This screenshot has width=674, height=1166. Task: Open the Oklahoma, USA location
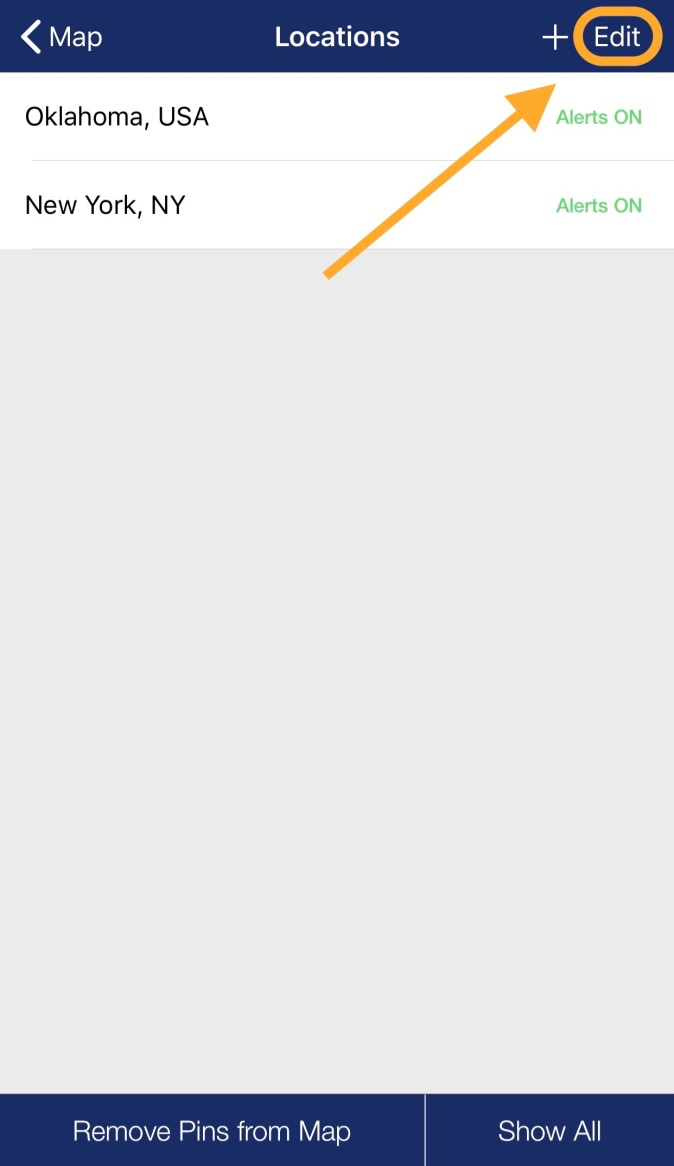point(117,117)
